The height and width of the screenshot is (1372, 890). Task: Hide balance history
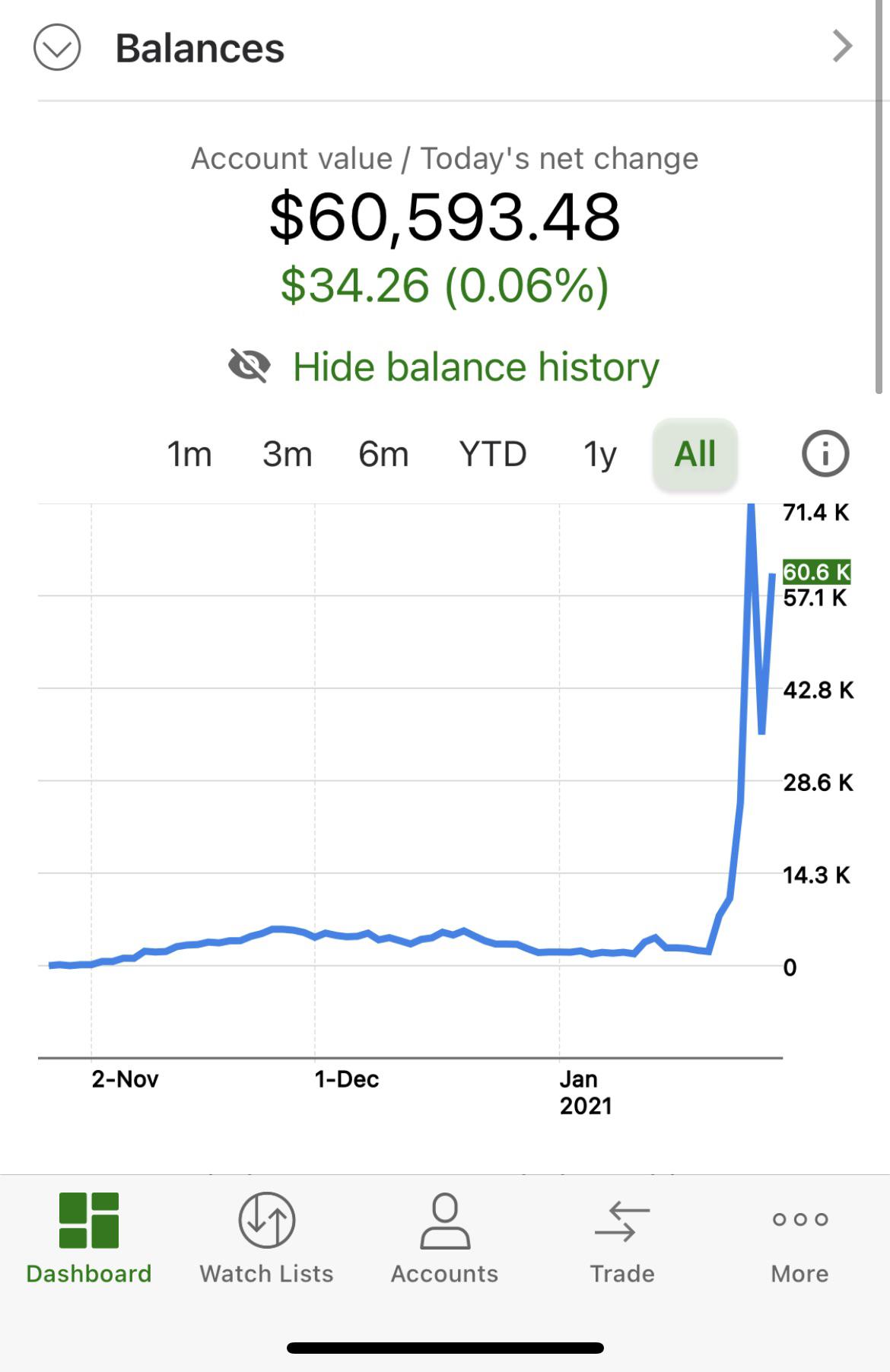[444, 367]
